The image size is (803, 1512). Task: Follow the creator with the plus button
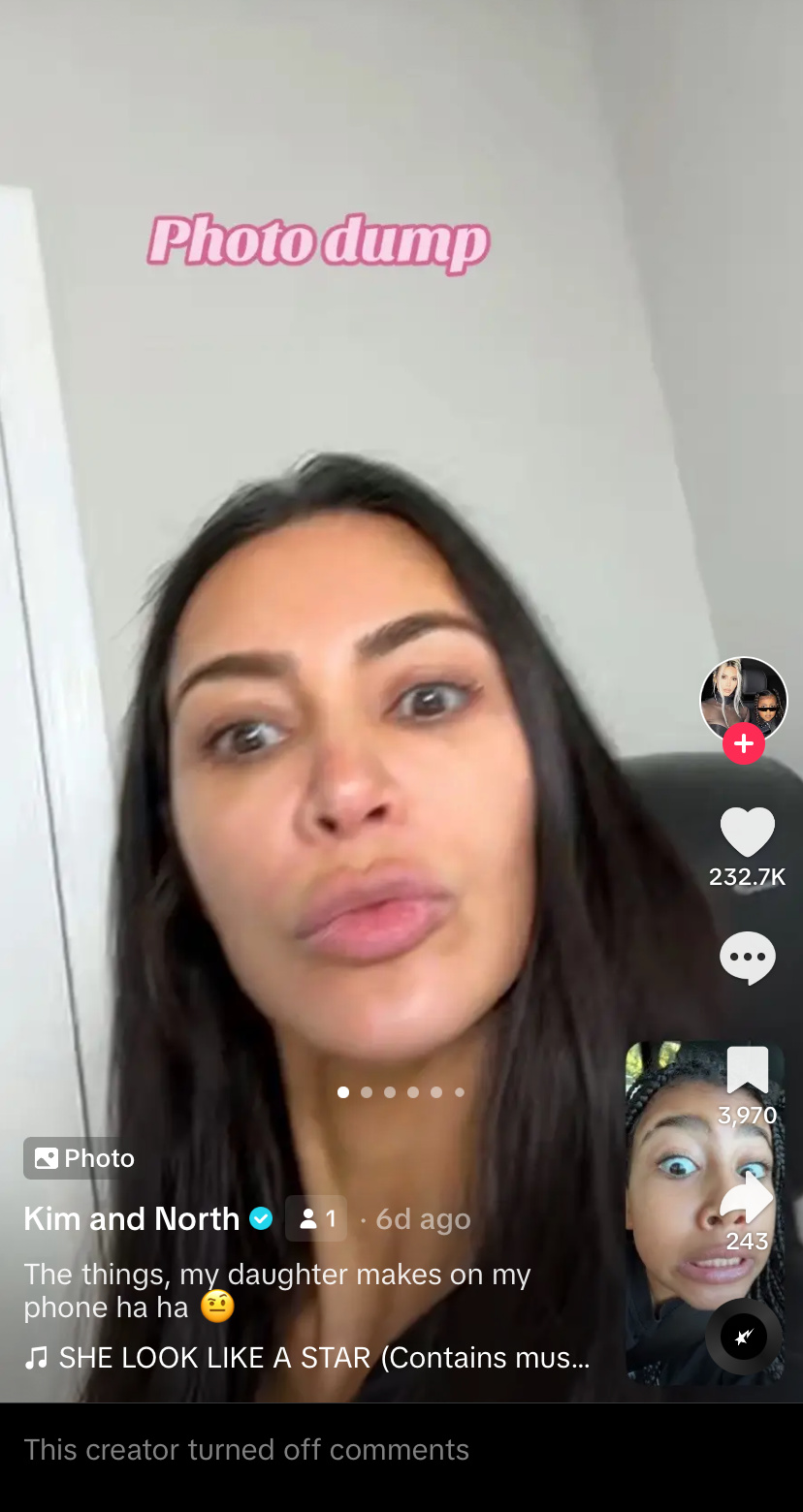tap(744, 743)
